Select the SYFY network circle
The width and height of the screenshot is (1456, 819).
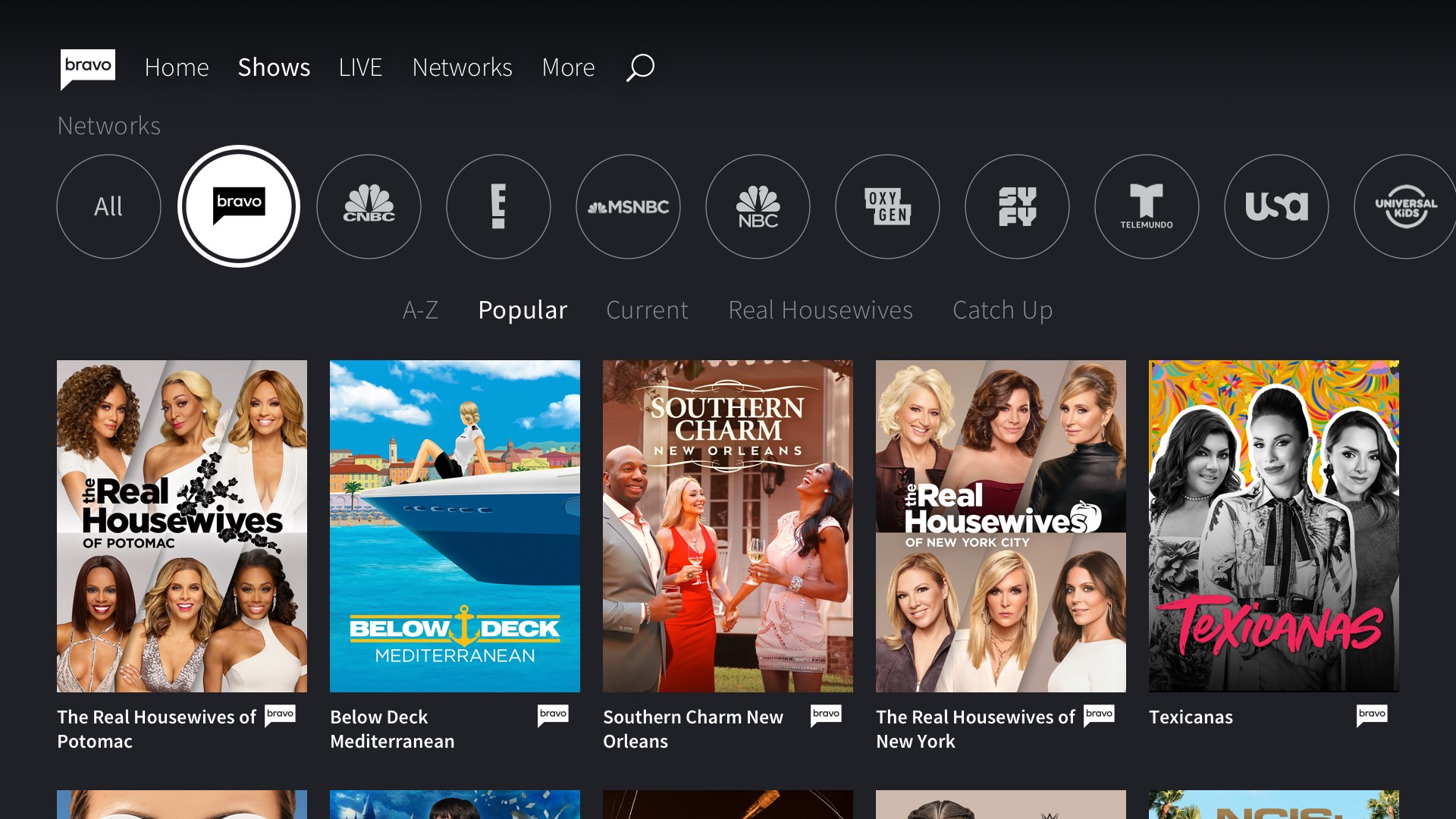pos(1017,206)
